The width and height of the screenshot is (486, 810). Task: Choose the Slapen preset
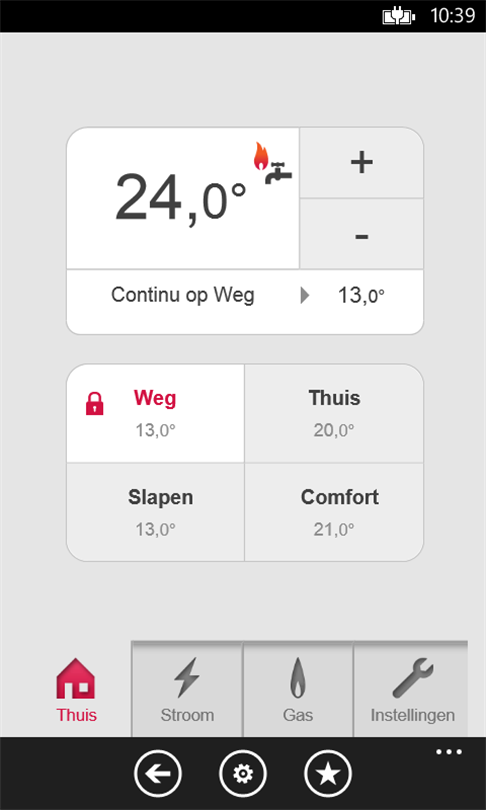[155, 512]
